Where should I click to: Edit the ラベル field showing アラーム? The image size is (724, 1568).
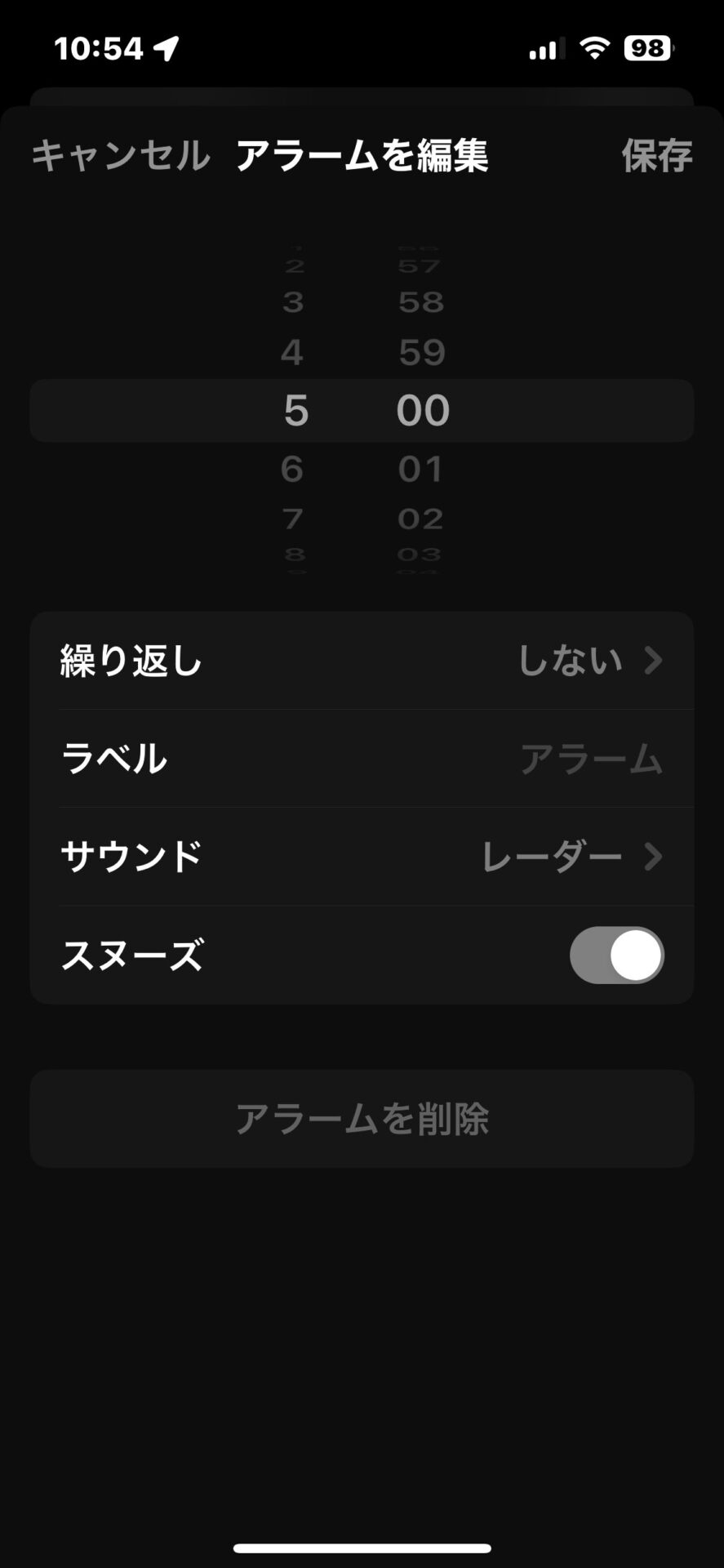(x=362, y=759)
